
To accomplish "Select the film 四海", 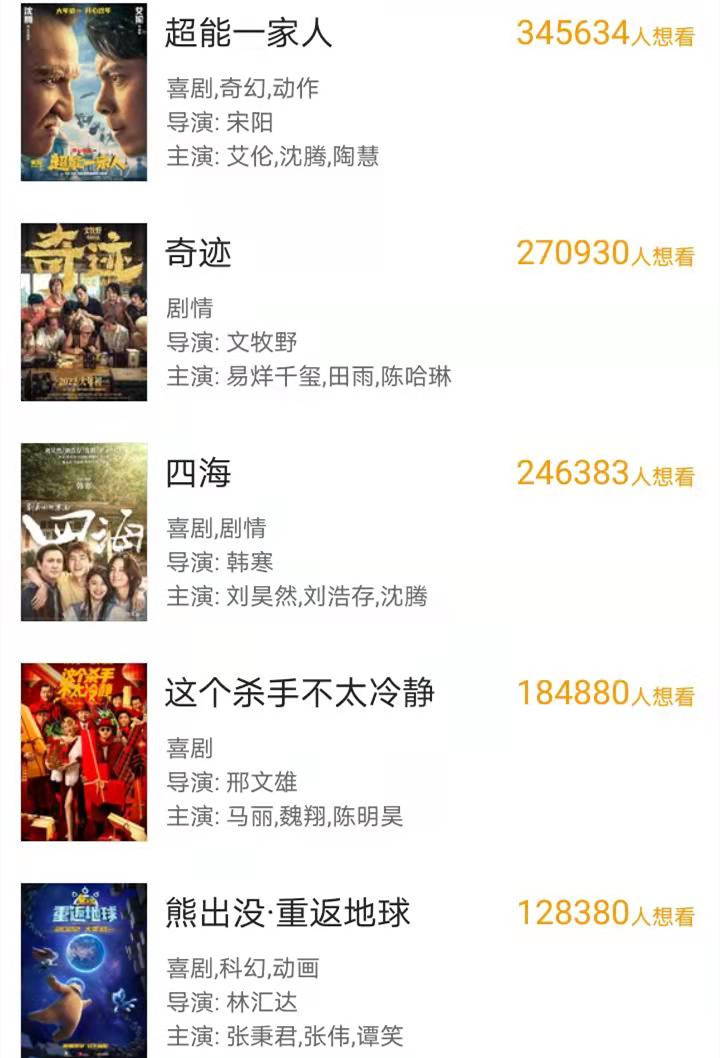I will [x=198, y=474].
